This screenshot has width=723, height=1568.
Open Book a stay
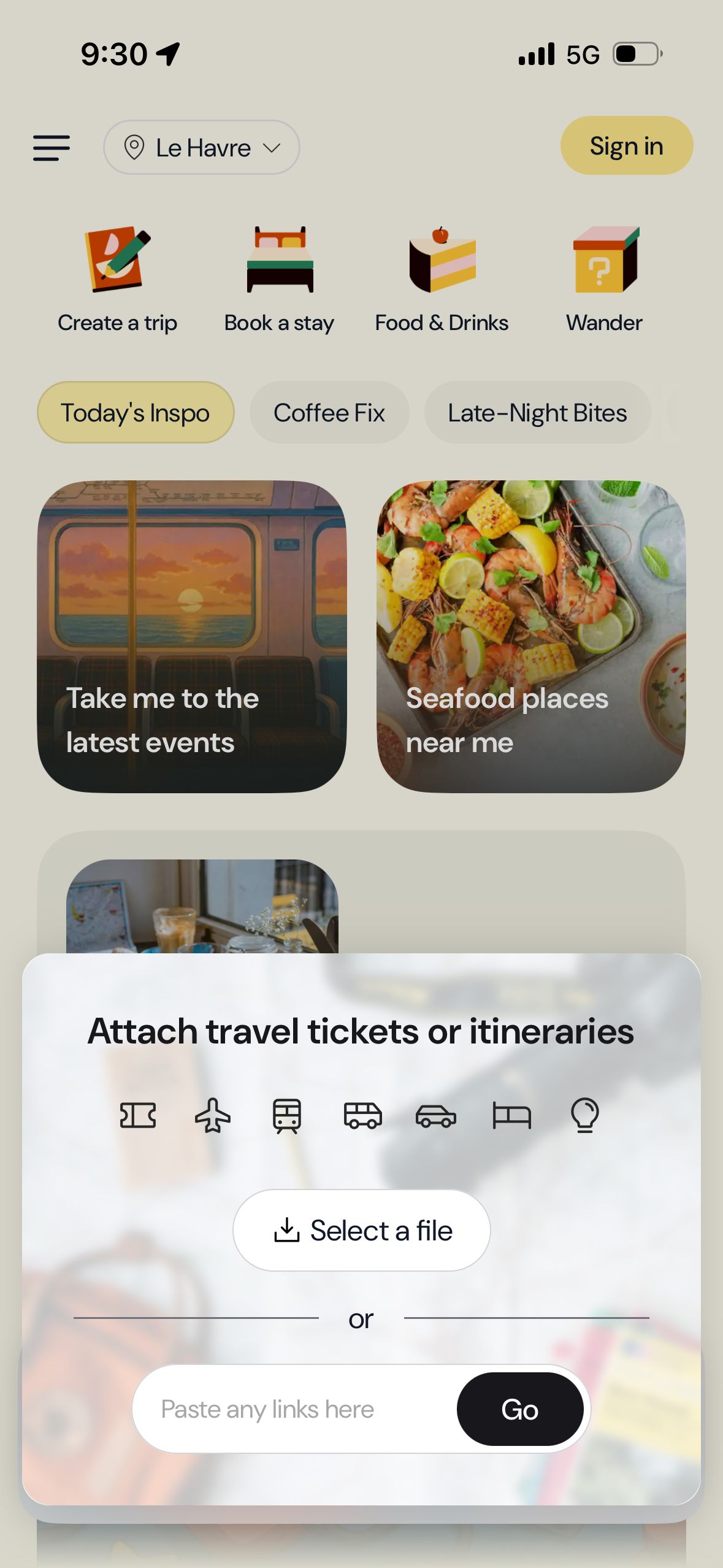[x=279, y=280]
